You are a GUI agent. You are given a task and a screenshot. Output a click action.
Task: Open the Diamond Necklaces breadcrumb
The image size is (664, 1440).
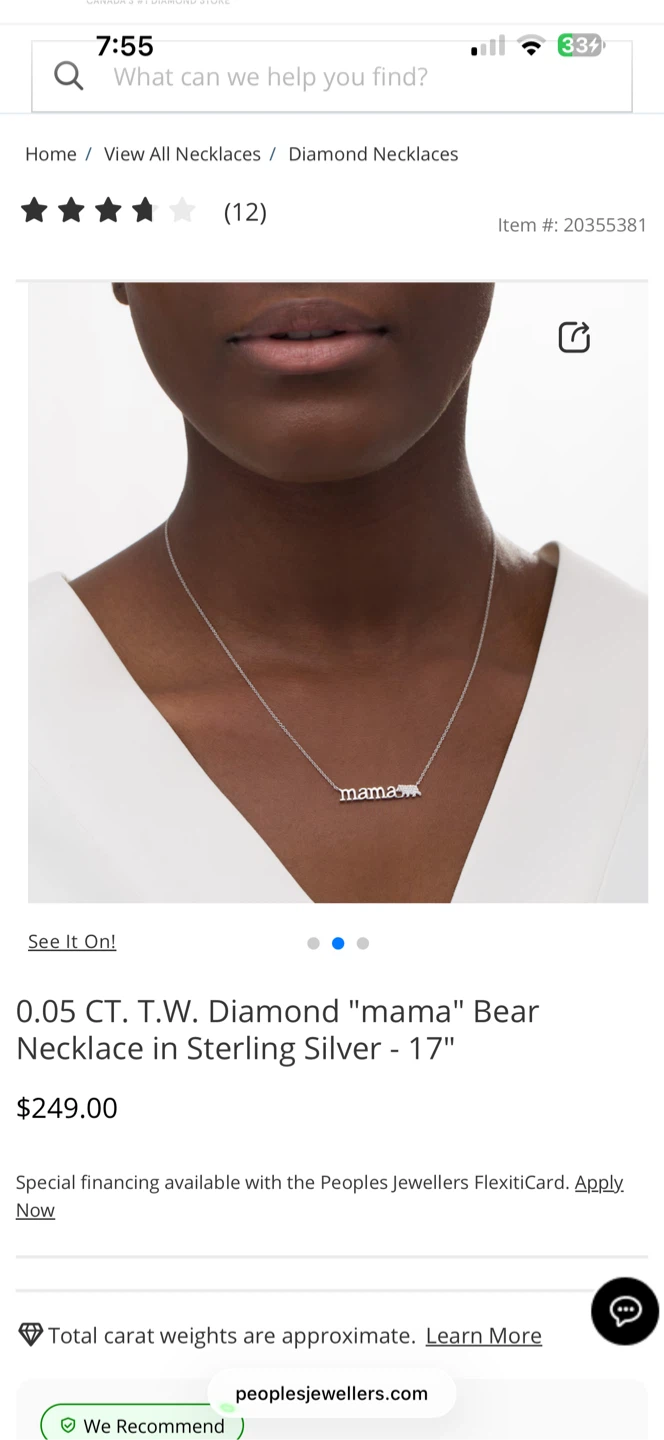(373, 154)
